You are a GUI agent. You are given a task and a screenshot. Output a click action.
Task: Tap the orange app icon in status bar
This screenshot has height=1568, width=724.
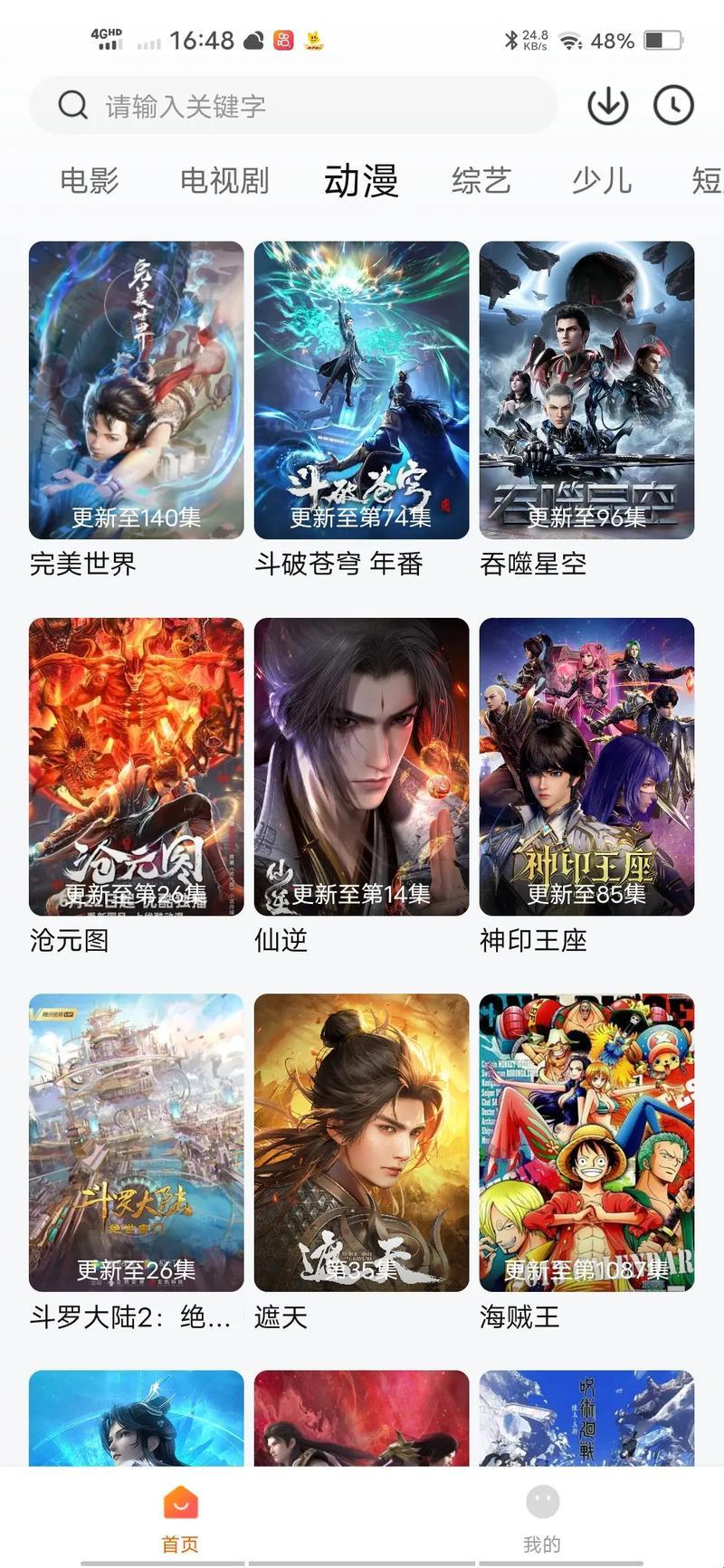pos(283,38)
